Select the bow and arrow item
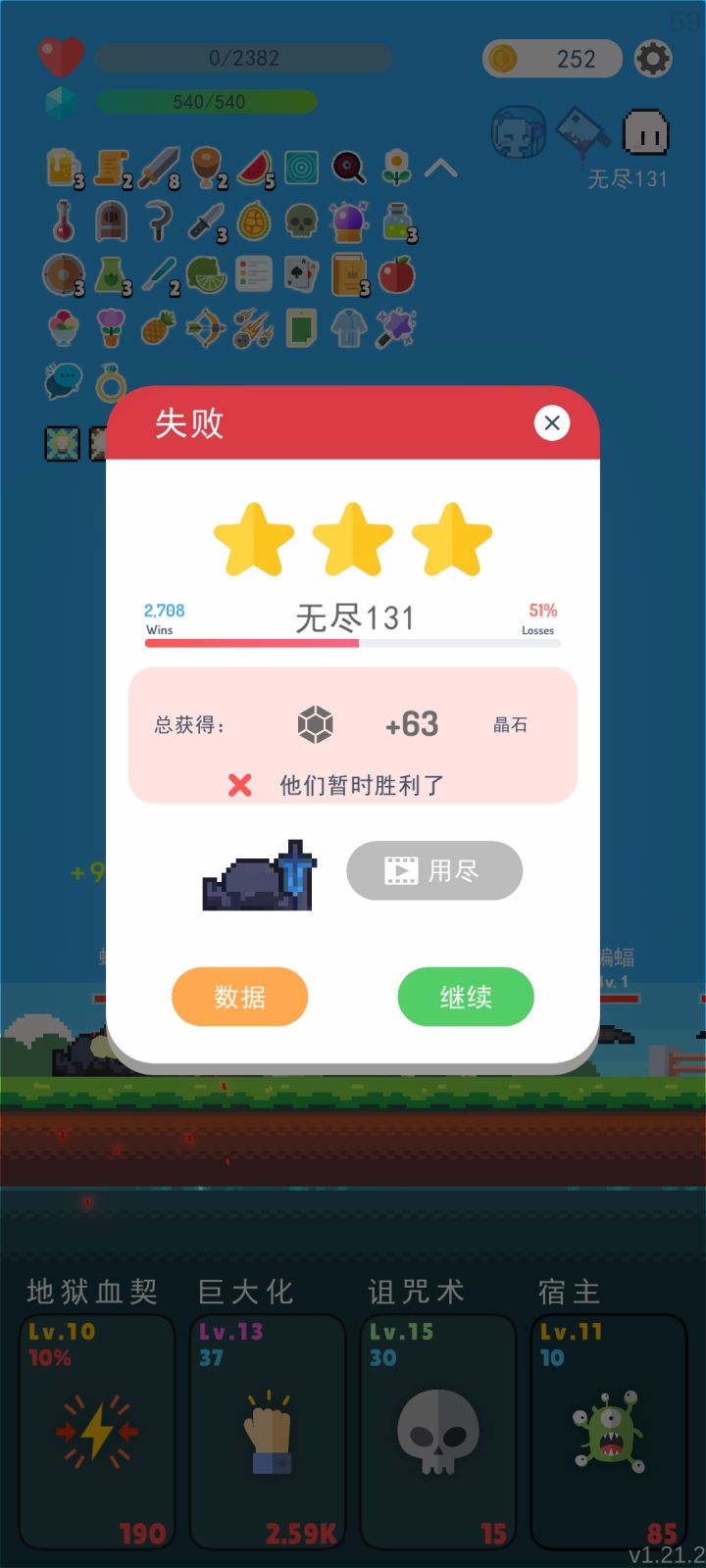Viewport: 706px width, 1568px height. (x=204, y=328)
